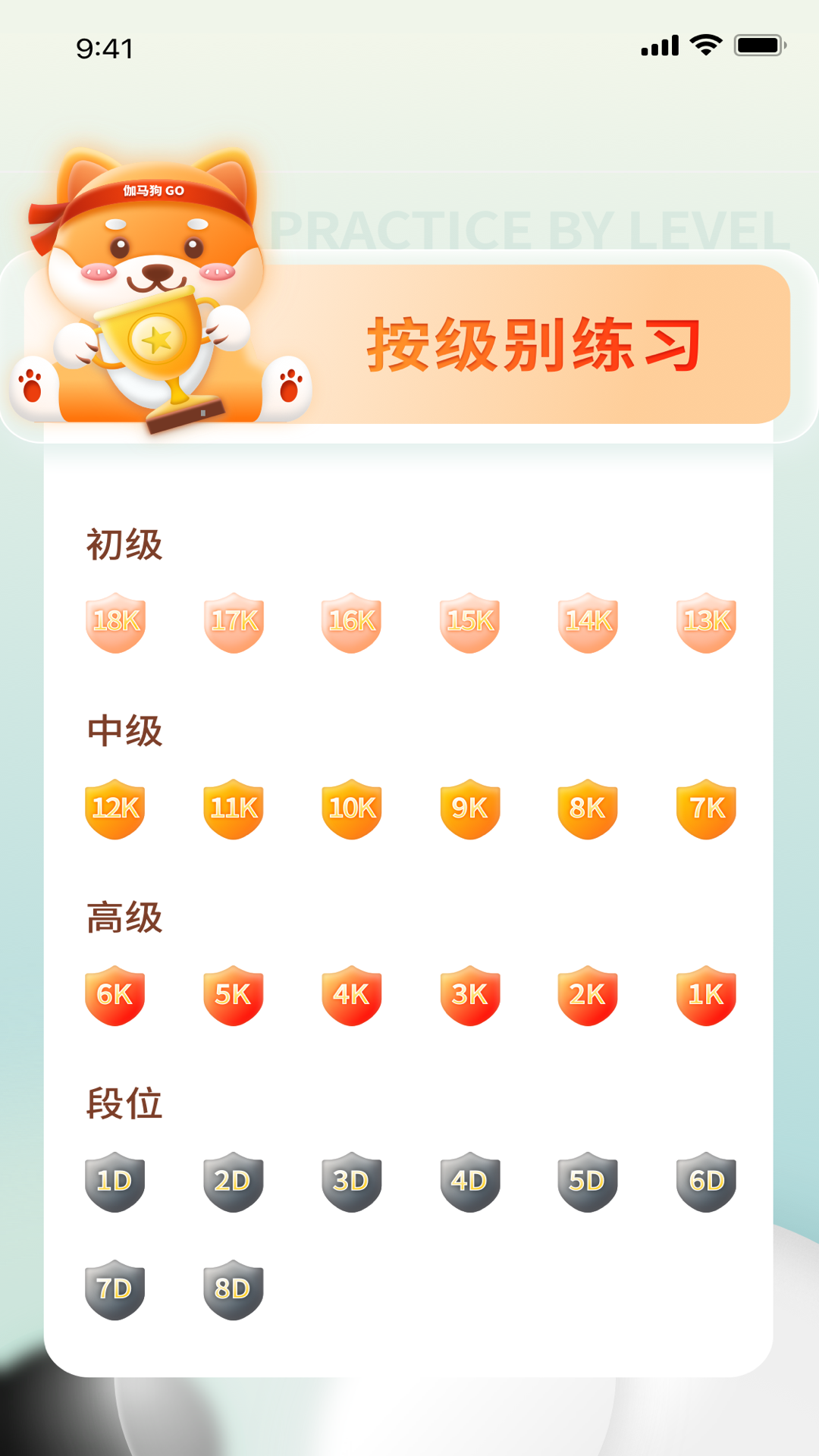Tap the Wi-Fi status icon
819x1456 pixels.
706,47
